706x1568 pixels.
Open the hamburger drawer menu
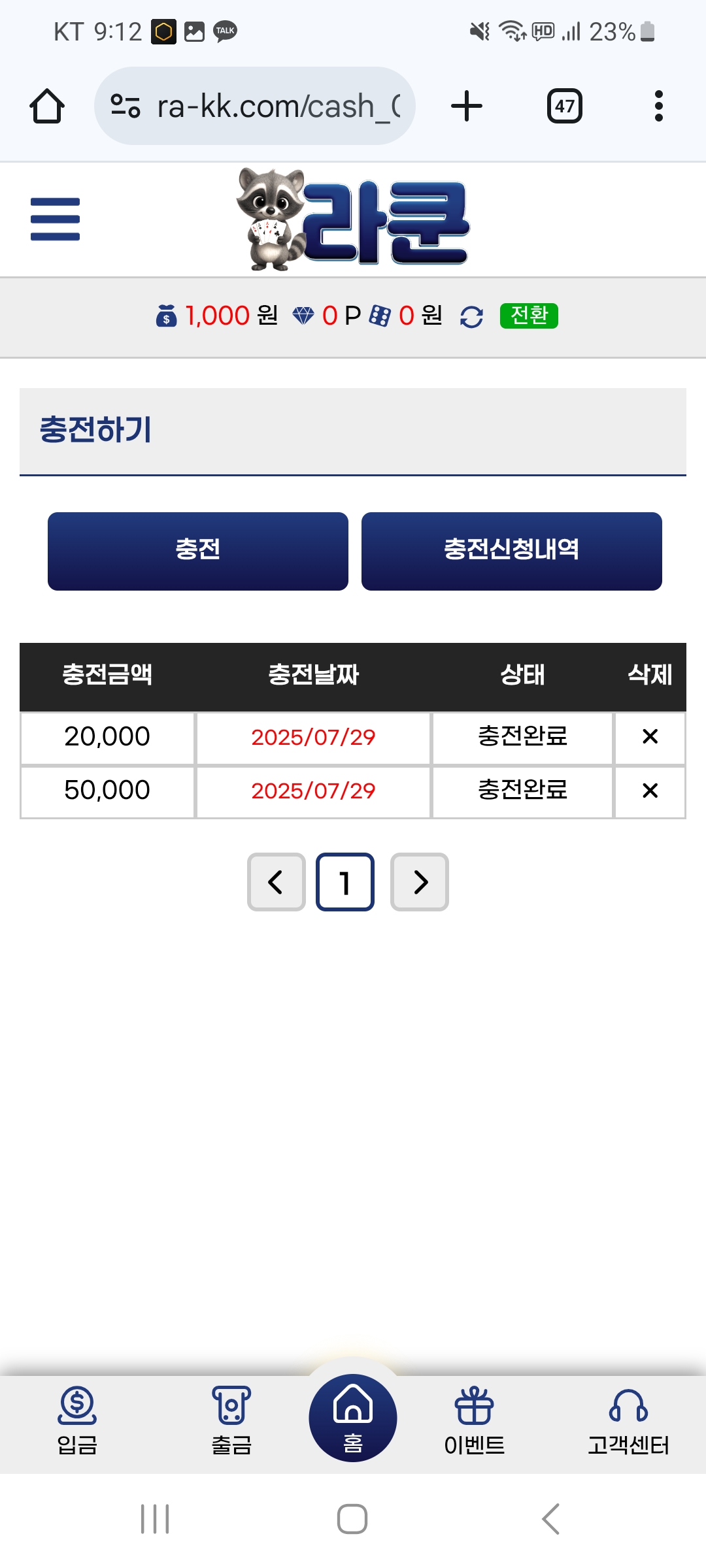pos(55,219)
